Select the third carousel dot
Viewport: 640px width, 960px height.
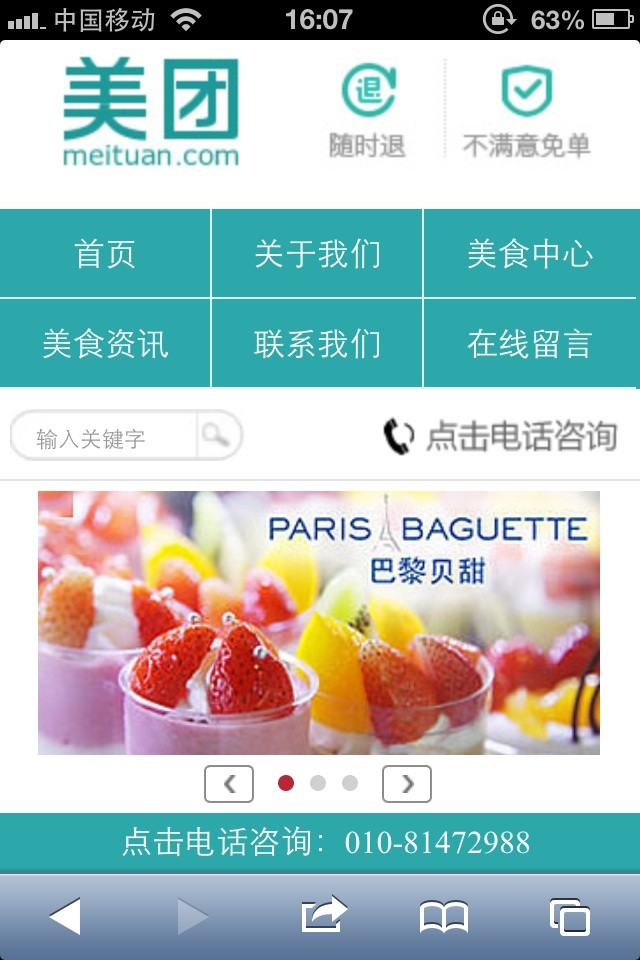click(350, 783)
